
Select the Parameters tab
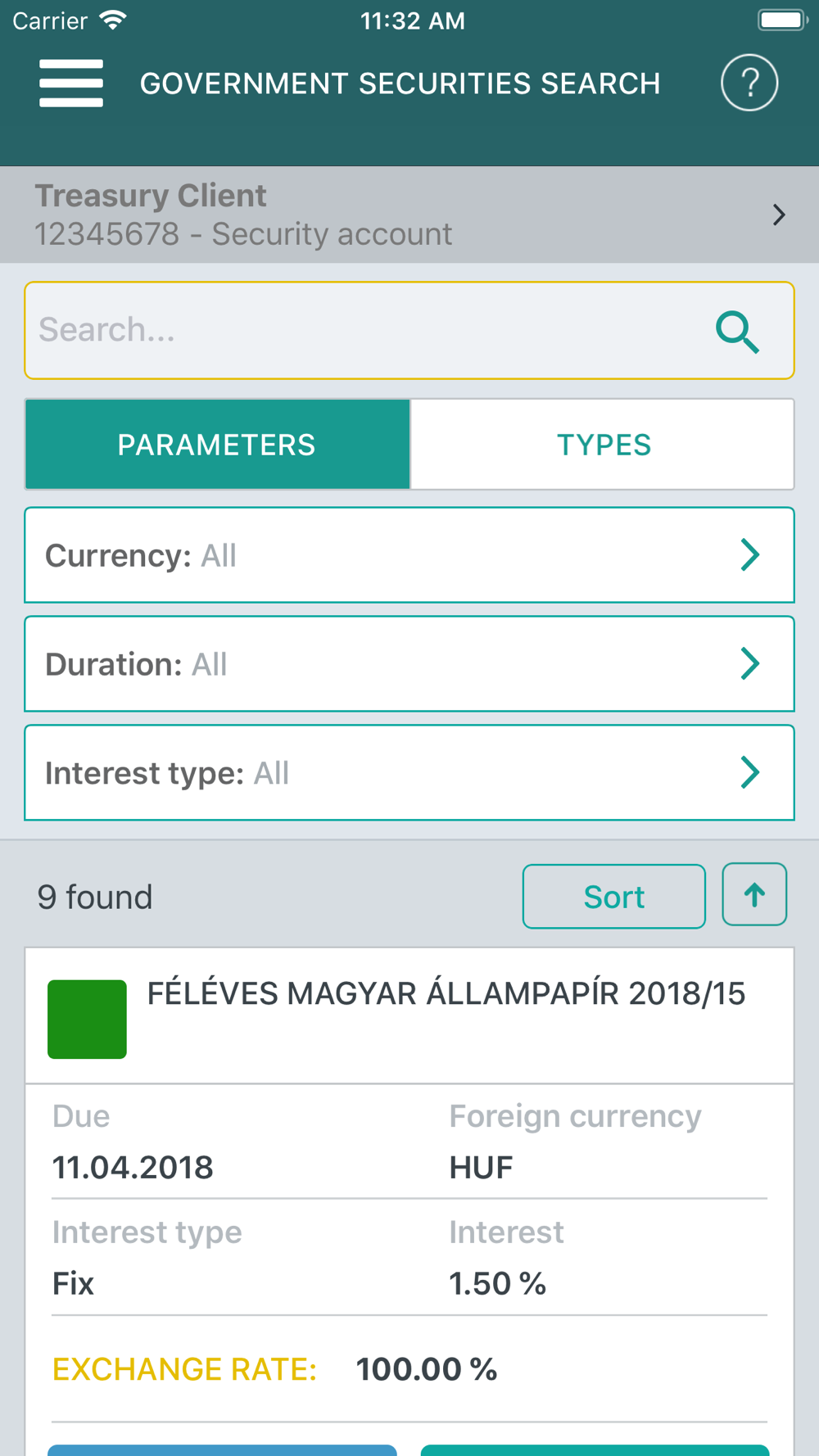click(x=217, y=445)
